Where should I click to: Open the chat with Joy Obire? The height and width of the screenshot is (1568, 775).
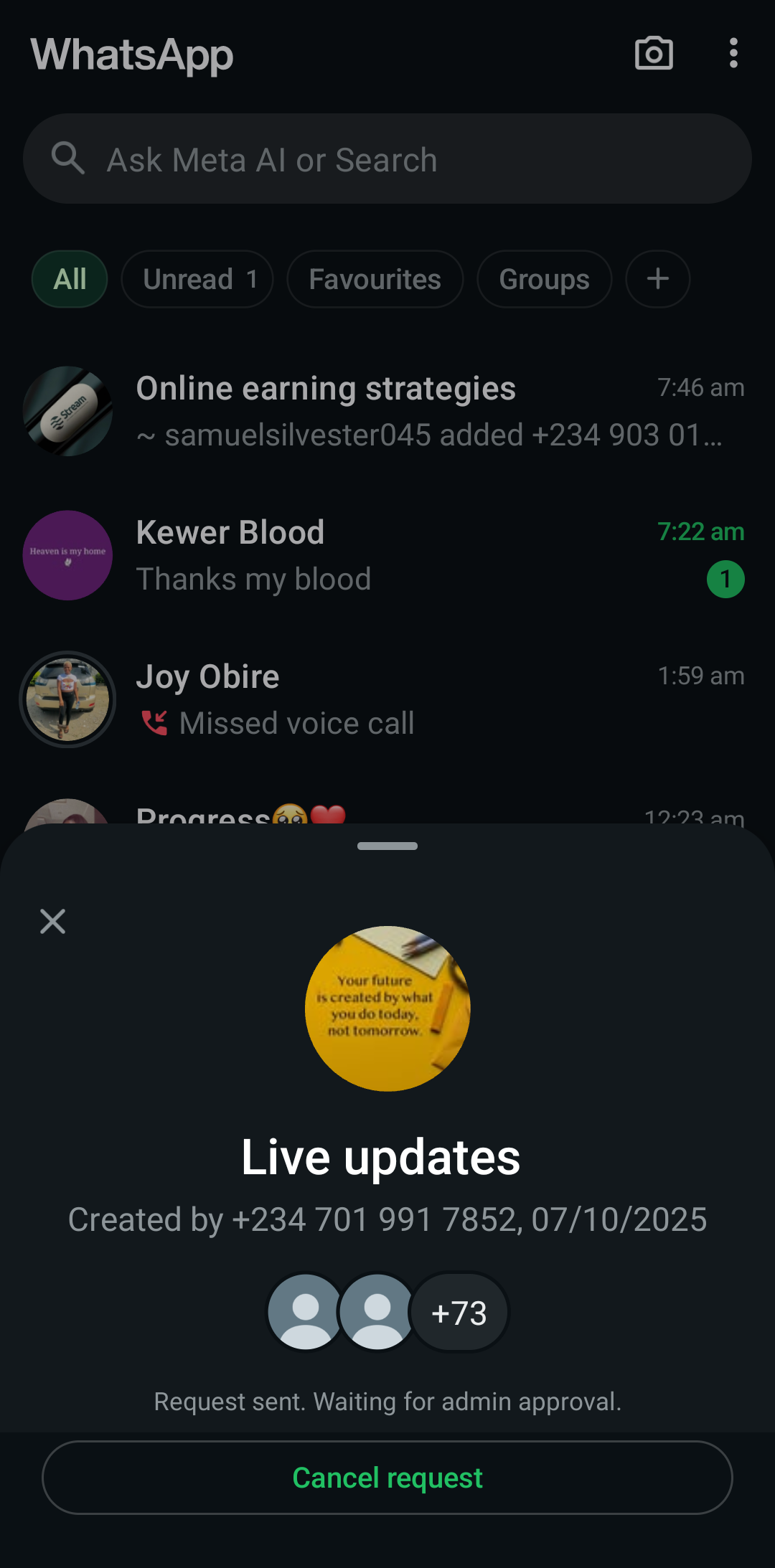[431, 699]
